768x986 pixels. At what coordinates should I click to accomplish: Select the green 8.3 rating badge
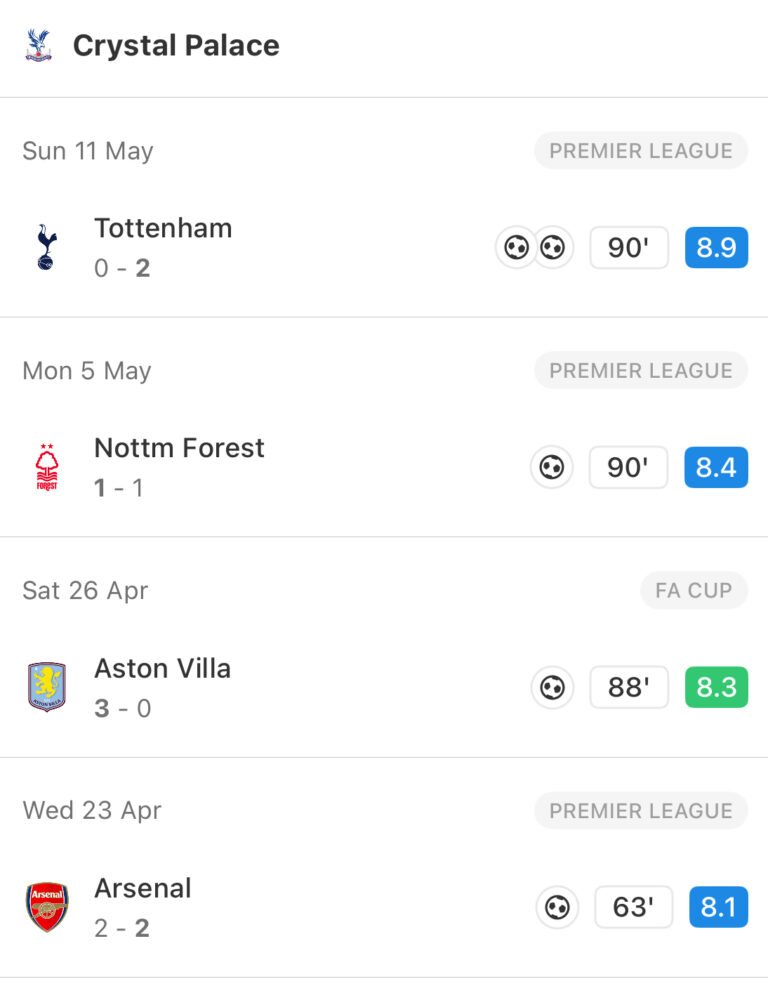click(716, 687)
